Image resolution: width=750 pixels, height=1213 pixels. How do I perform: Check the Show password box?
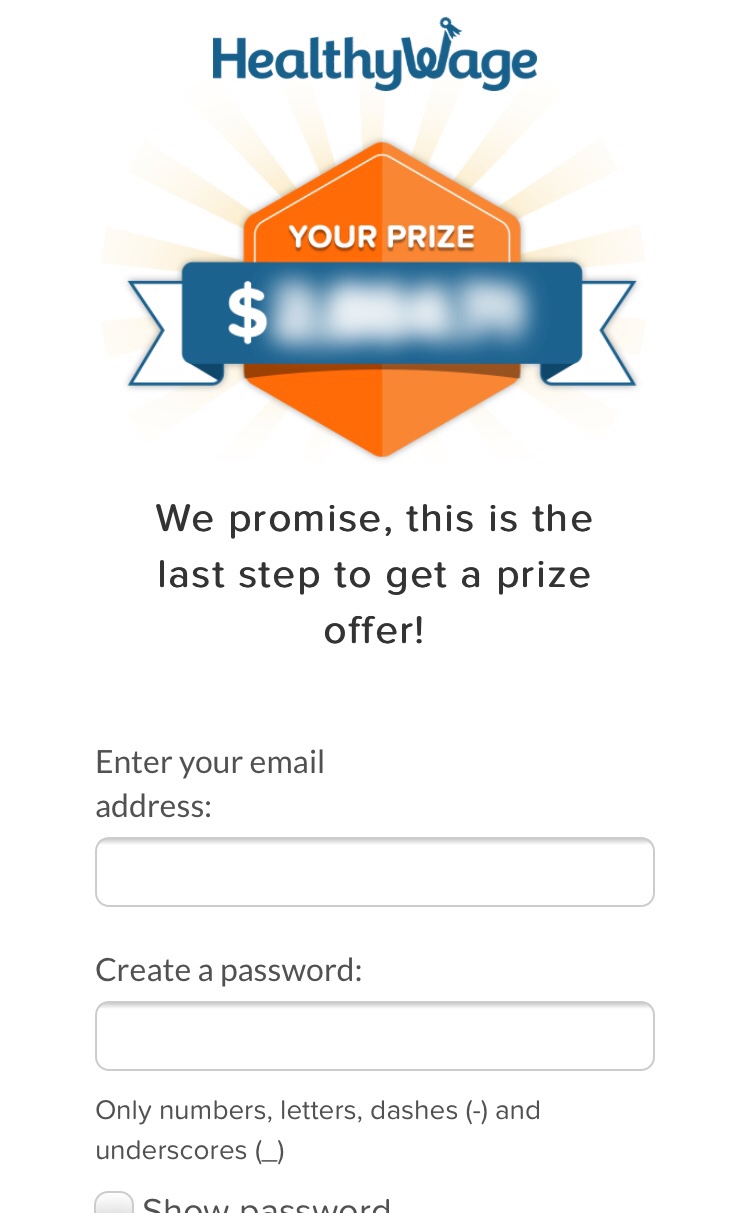pos(114,1203)
